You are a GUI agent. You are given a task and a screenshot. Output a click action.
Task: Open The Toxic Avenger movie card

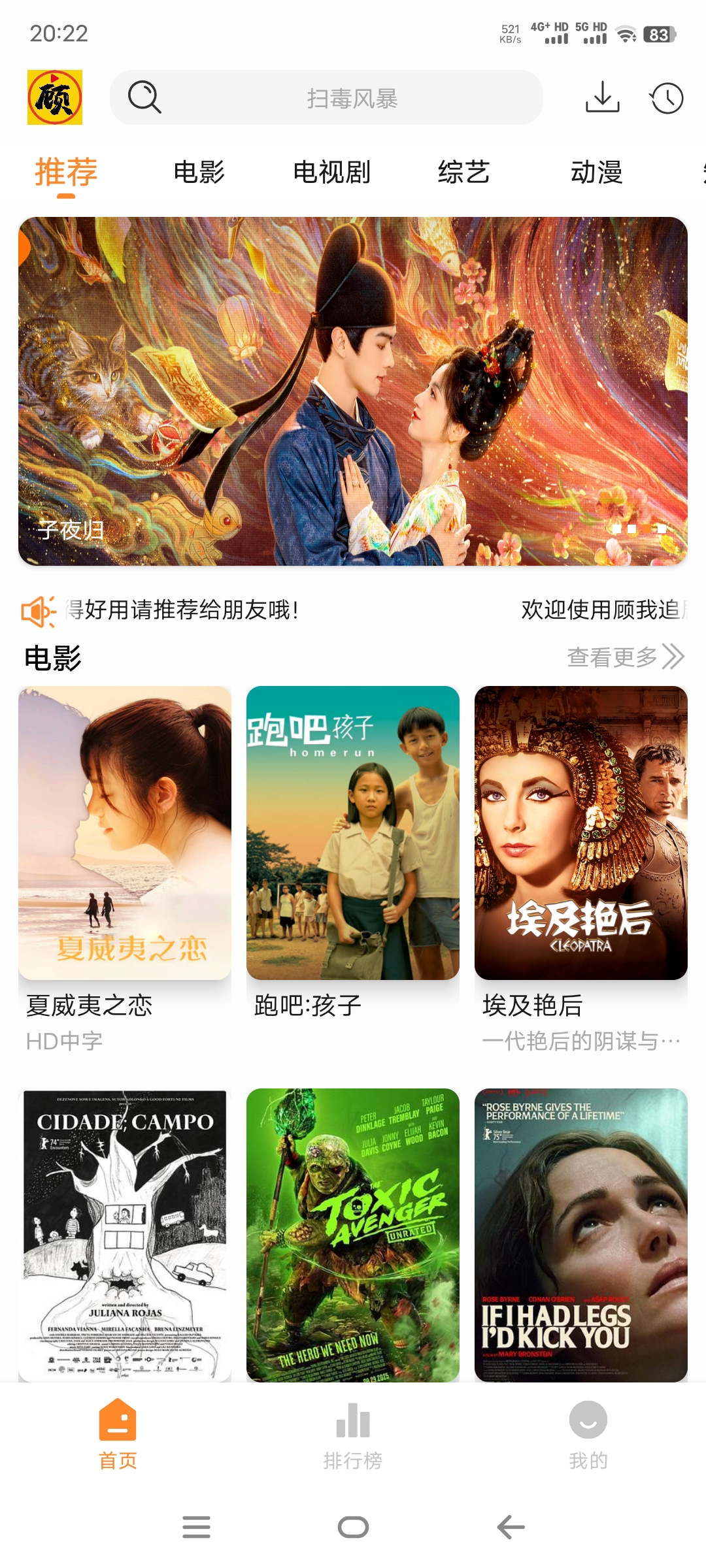click(353, 1235)
